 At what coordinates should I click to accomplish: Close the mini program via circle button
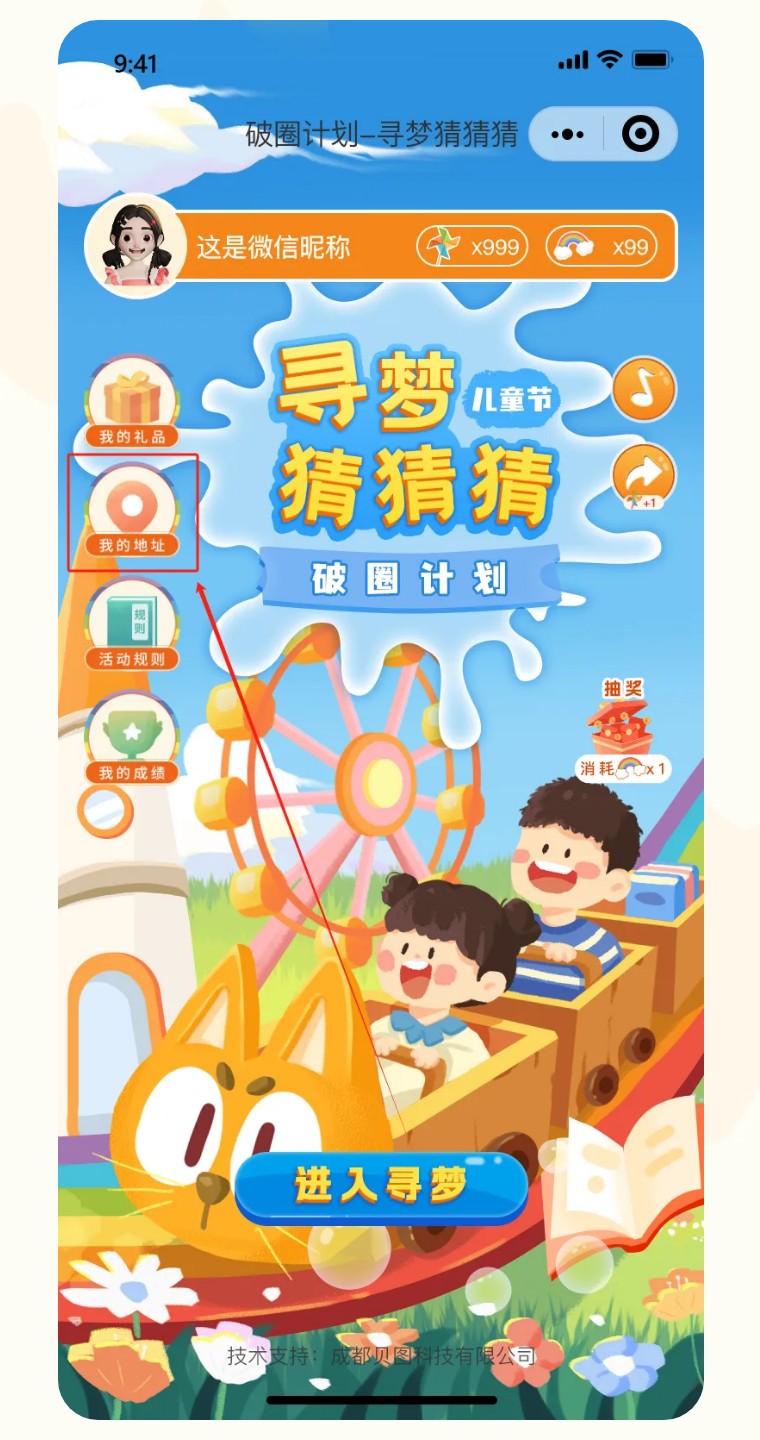pos(640,134)
